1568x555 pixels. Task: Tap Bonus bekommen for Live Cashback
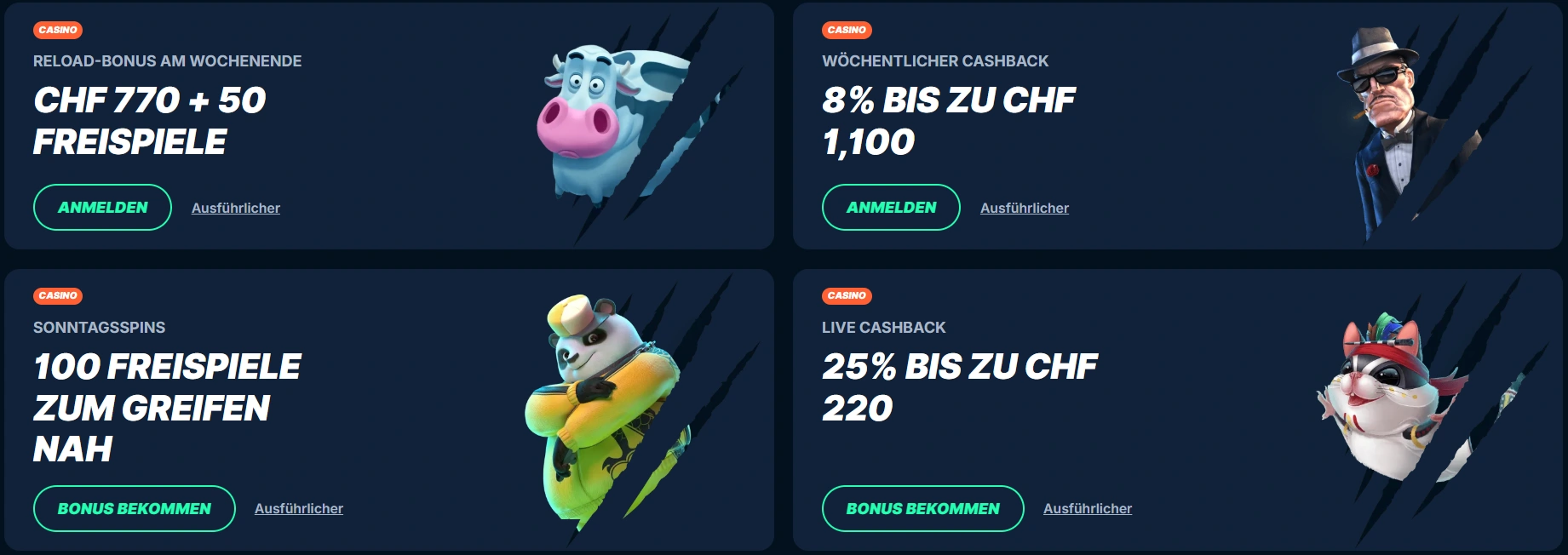[922, 509]
